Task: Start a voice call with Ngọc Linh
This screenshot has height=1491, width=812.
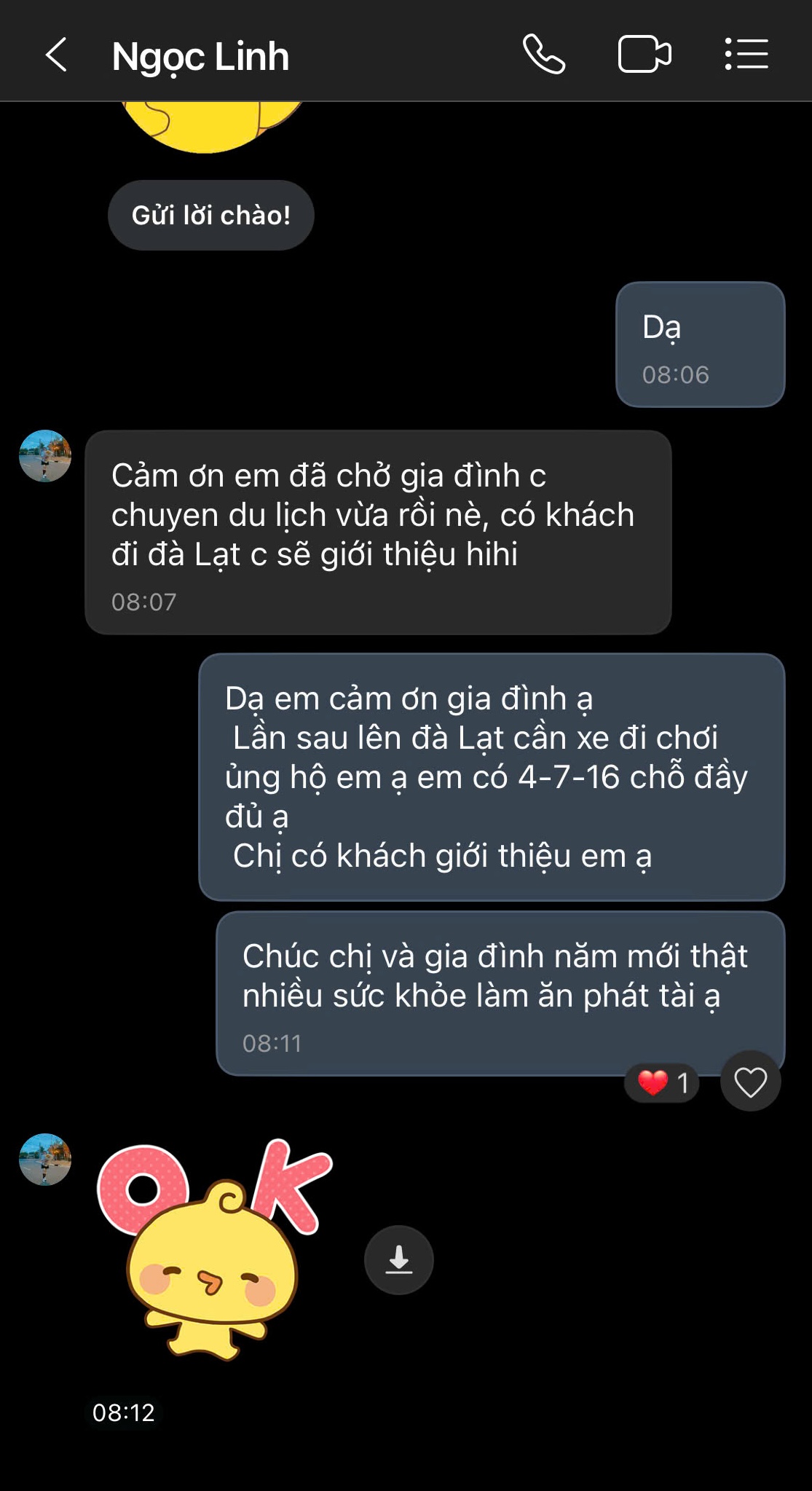Action: pos(543,55)
